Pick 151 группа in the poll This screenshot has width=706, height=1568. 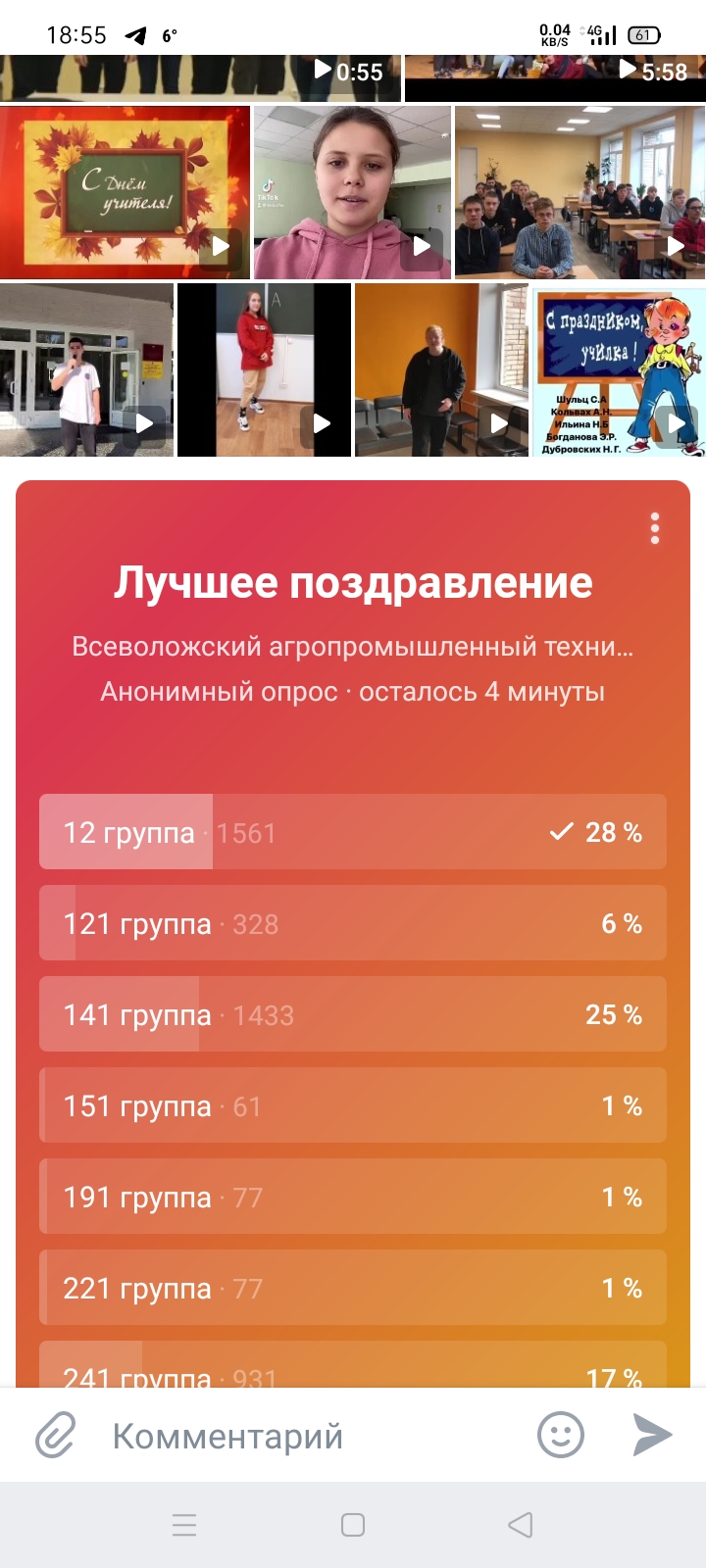(352, 1105)
